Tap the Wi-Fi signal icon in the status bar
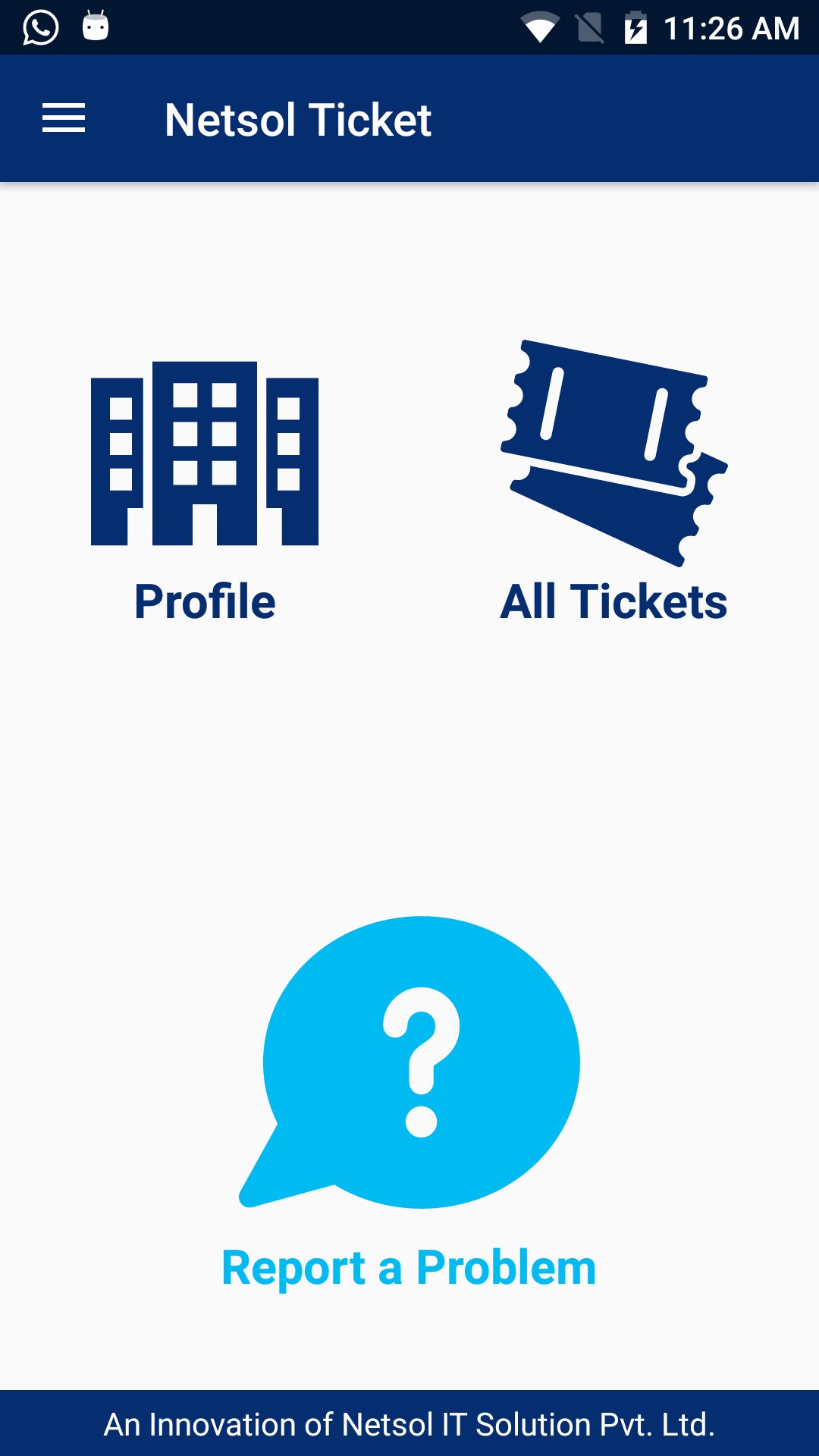 (541, 27)
